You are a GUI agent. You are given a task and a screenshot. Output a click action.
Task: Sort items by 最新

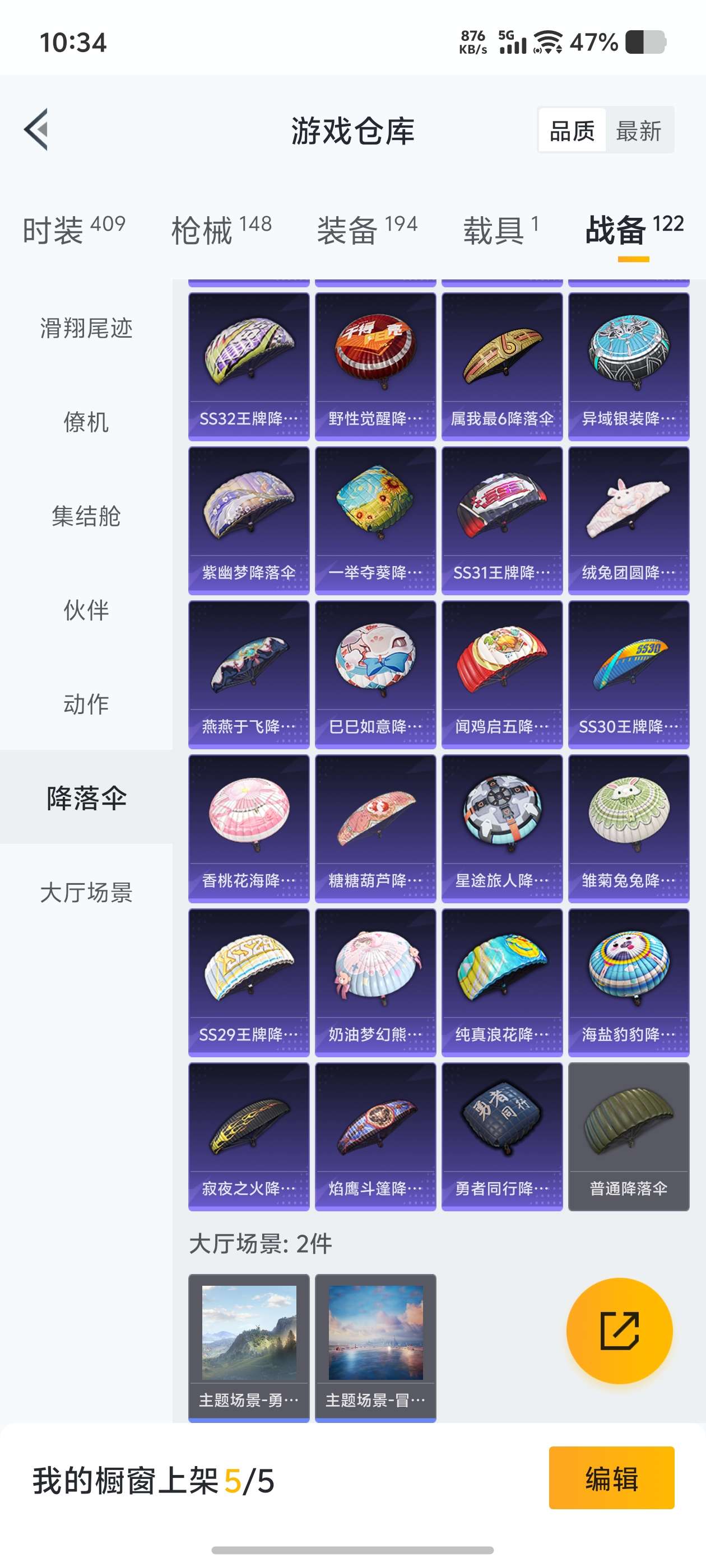[x=638, y=130]
